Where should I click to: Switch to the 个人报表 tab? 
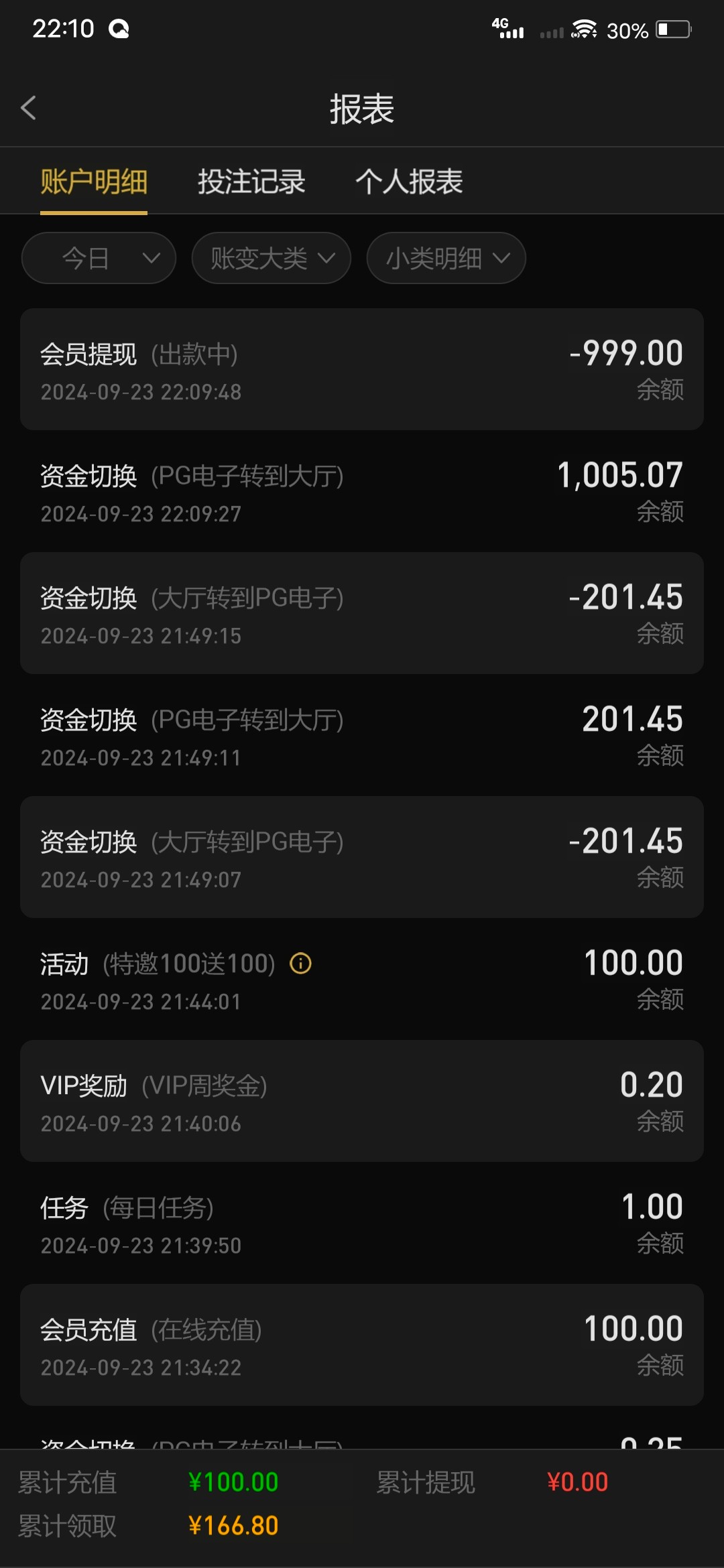point(409,182)
